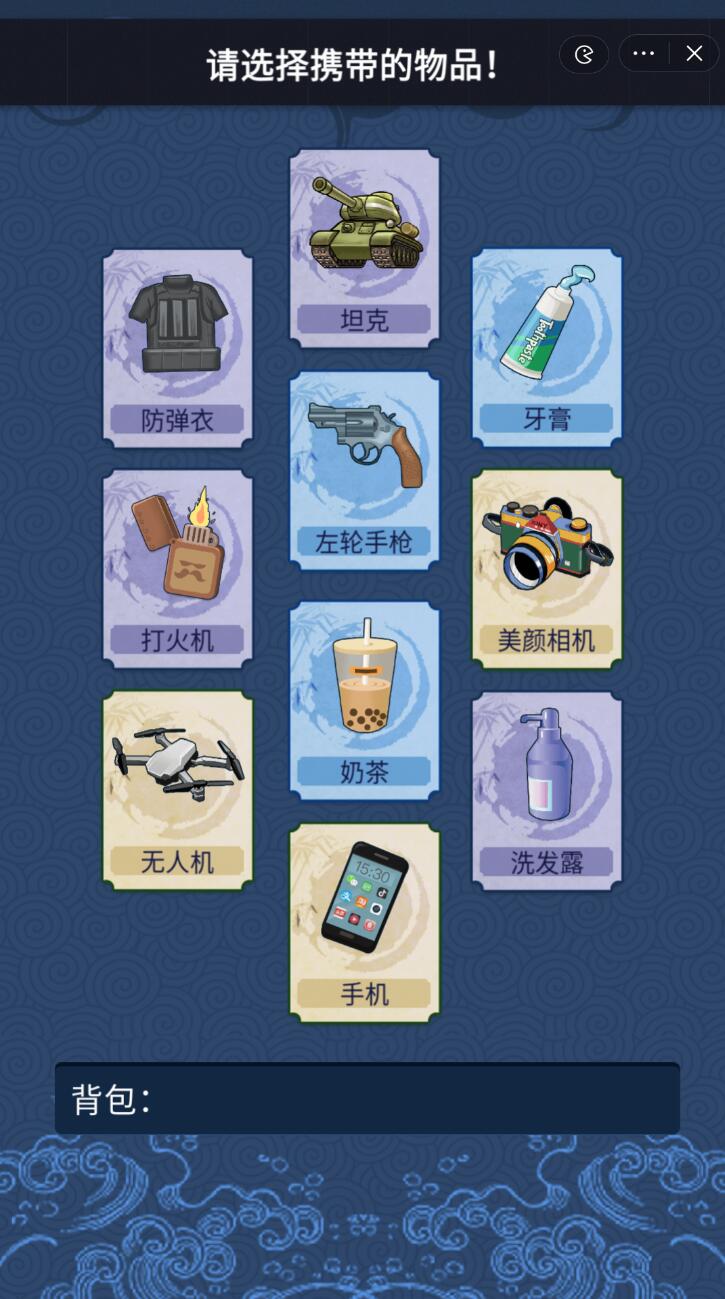Click the 无人机 label under the drone
Screen dimensions: 725x1299
tap(177, 861)
